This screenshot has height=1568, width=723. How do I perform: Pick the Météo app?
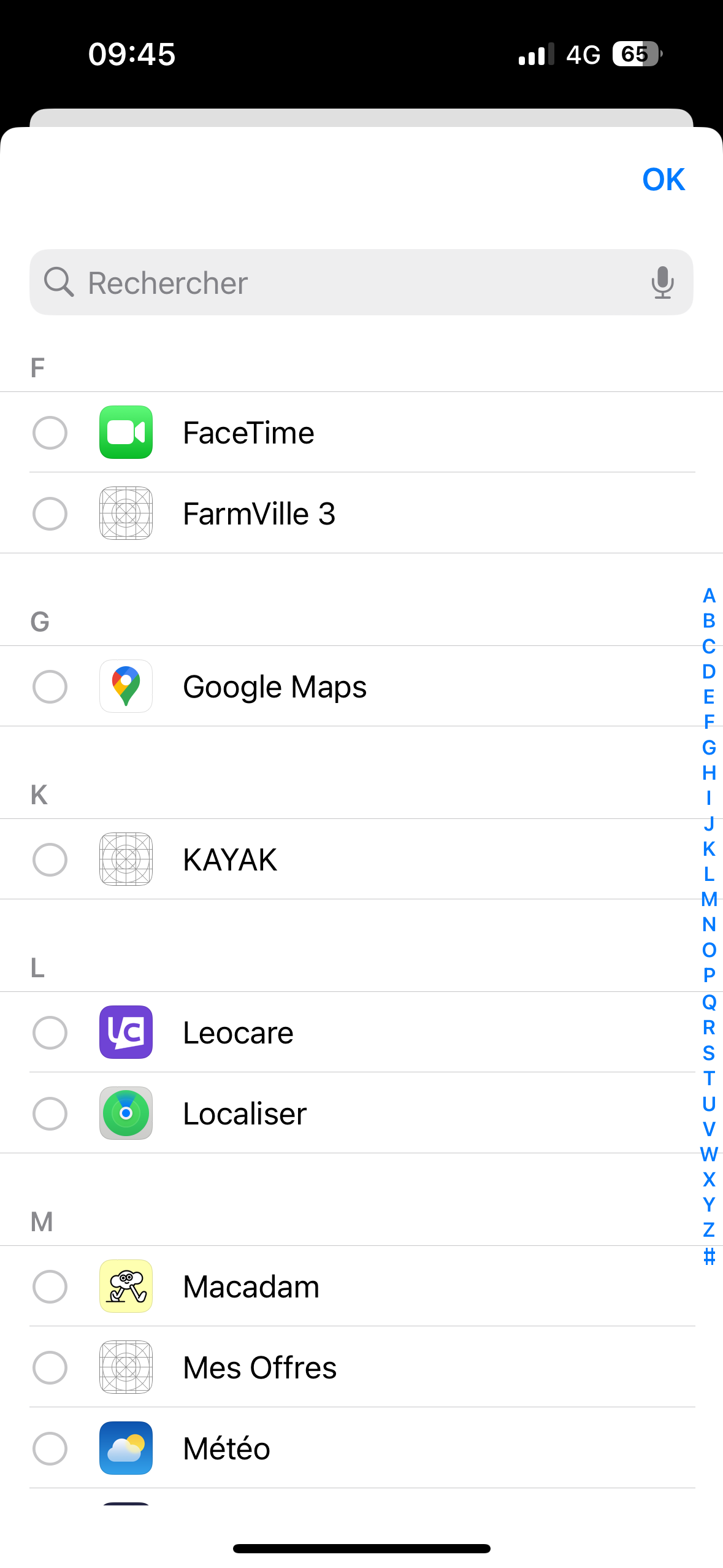361,1448
